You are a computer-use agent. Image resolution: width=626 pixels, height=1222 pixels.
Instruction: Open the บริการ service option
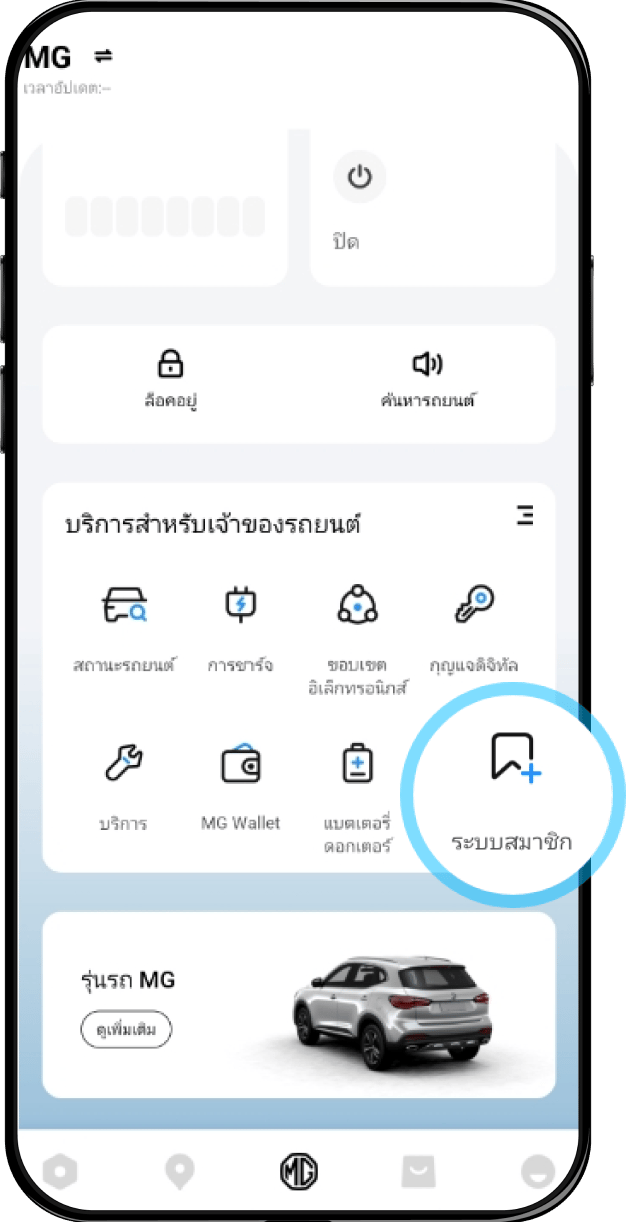click(124, 787)
